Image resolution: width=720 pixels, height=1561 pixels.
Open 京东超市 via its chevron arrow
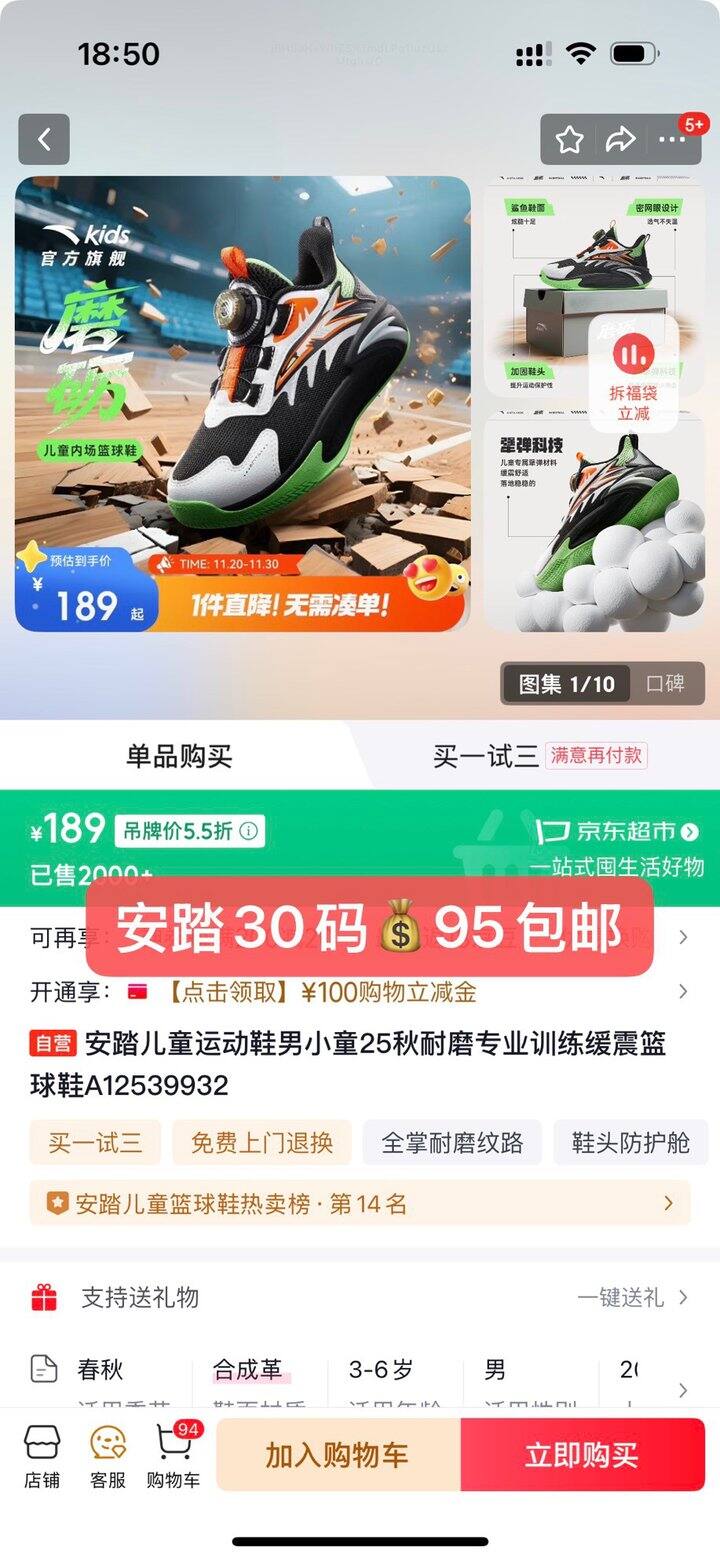[x=688, y=832]
